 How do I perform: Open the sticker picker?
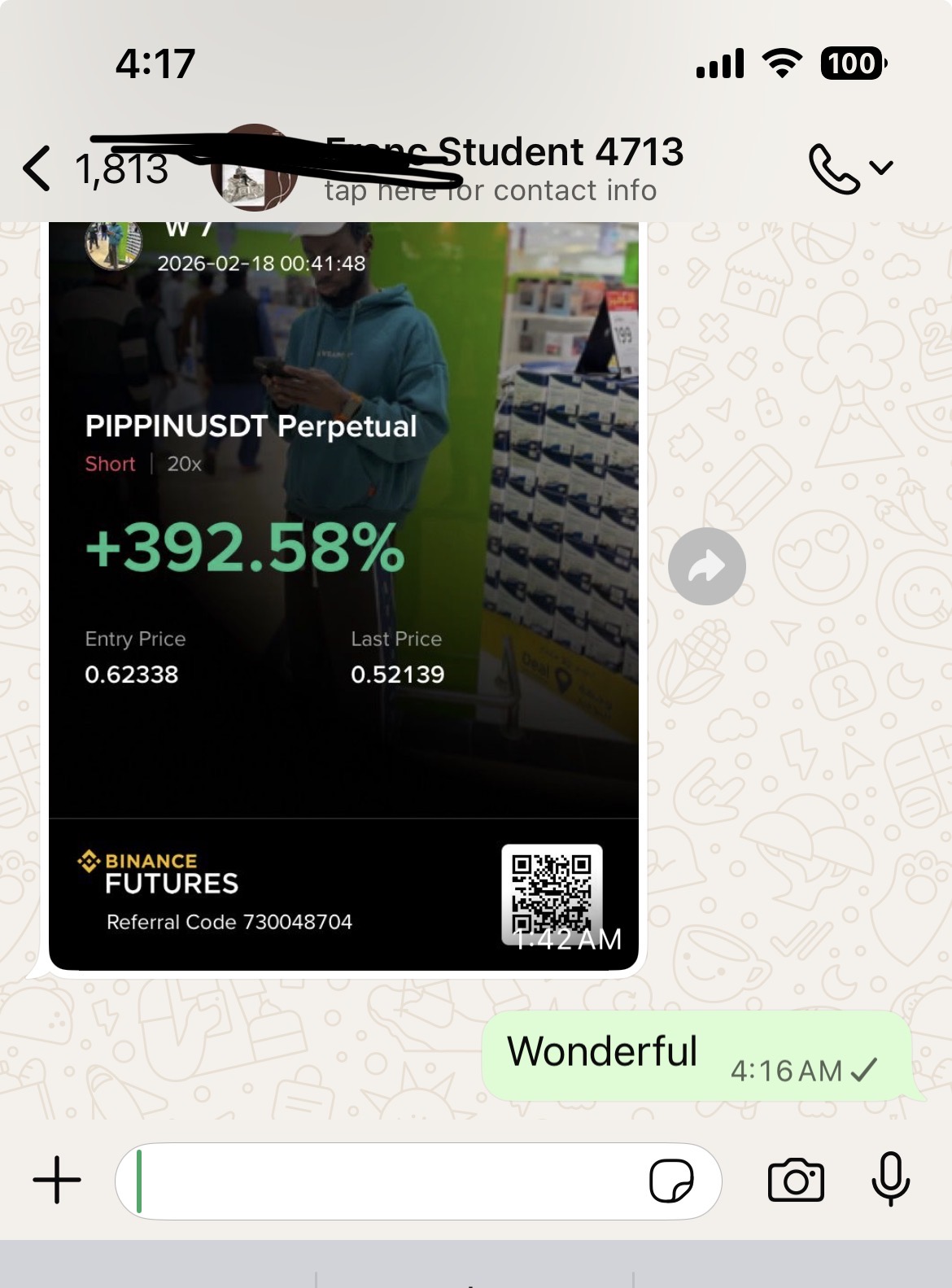[671, 1181]
